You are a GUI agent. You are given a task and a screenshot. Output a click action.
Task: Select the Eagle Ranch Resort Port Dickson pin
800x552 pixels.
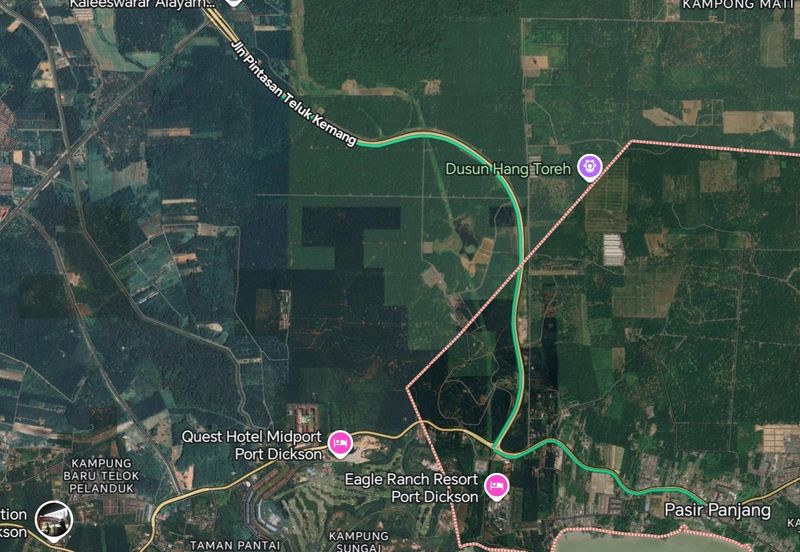pos(495,487)
